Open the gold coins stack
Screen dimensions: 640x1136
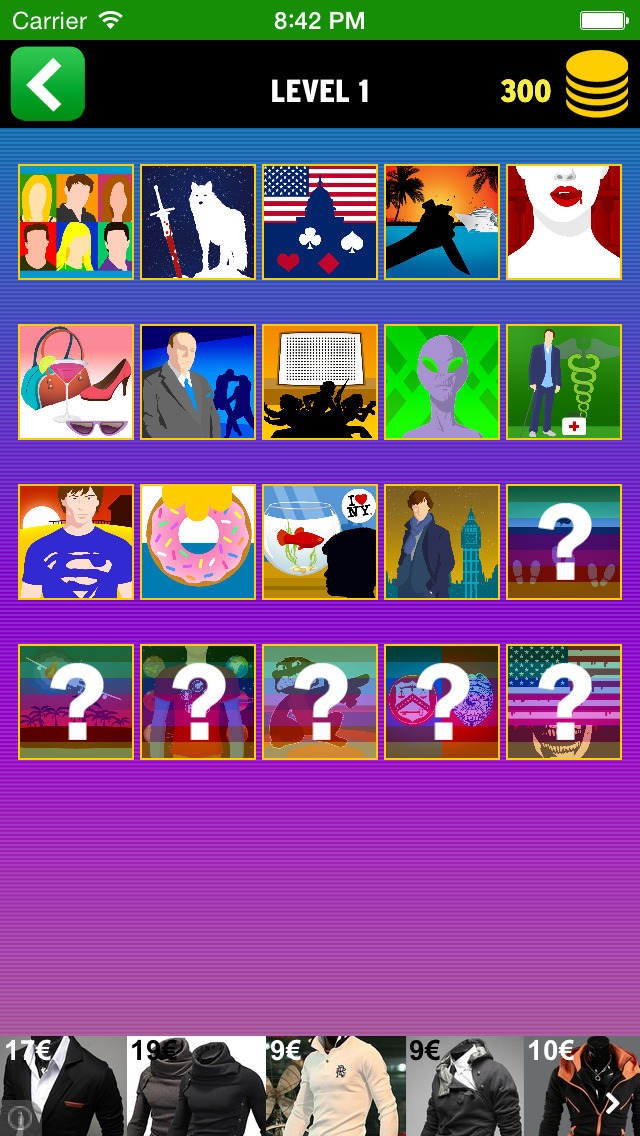[x=596, y=86]
